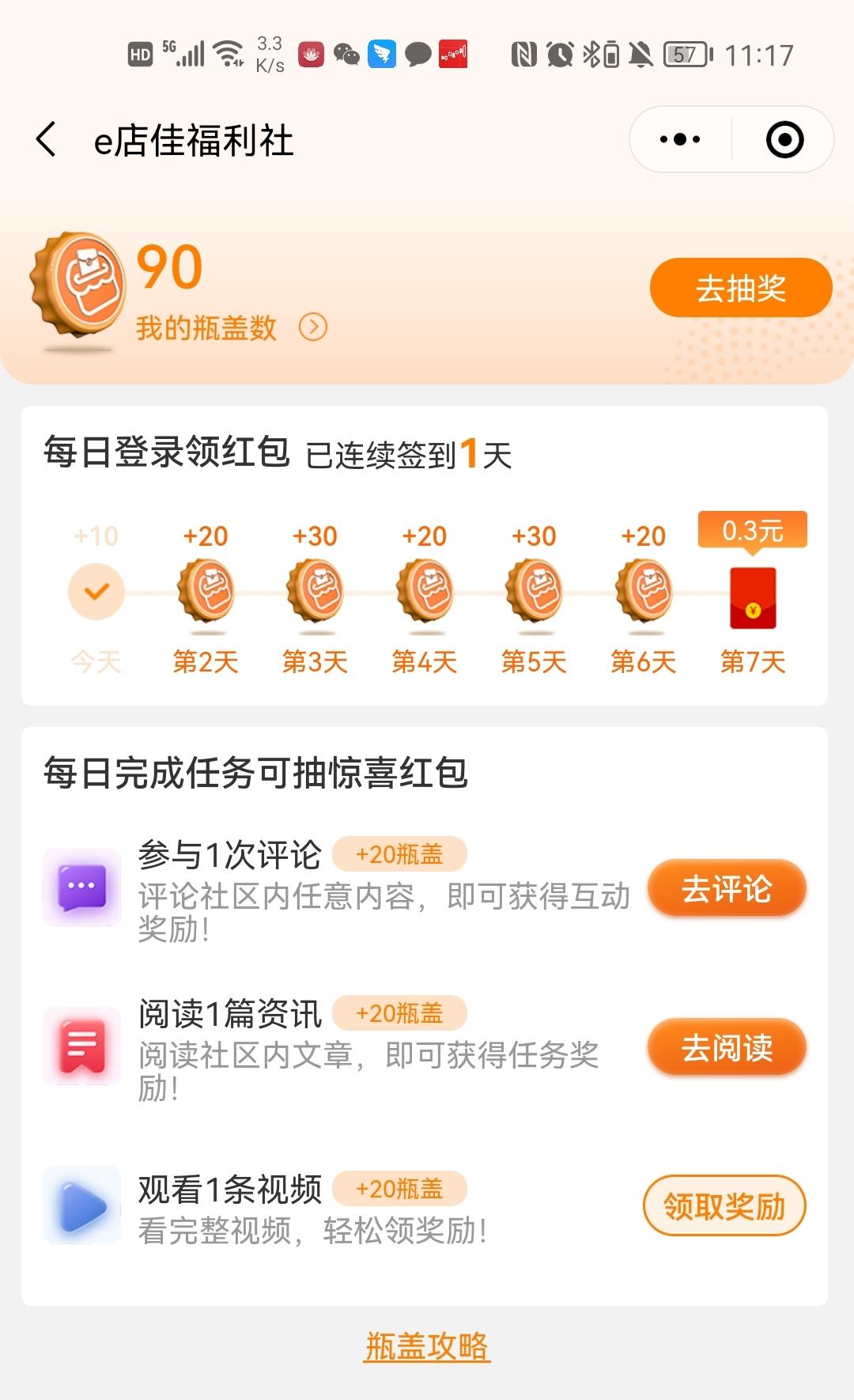Tap 去评论 to comment for bottle caps
The height and width of the screenshot is (1400, 854).
pyautogui.click(x=726, y=888)
